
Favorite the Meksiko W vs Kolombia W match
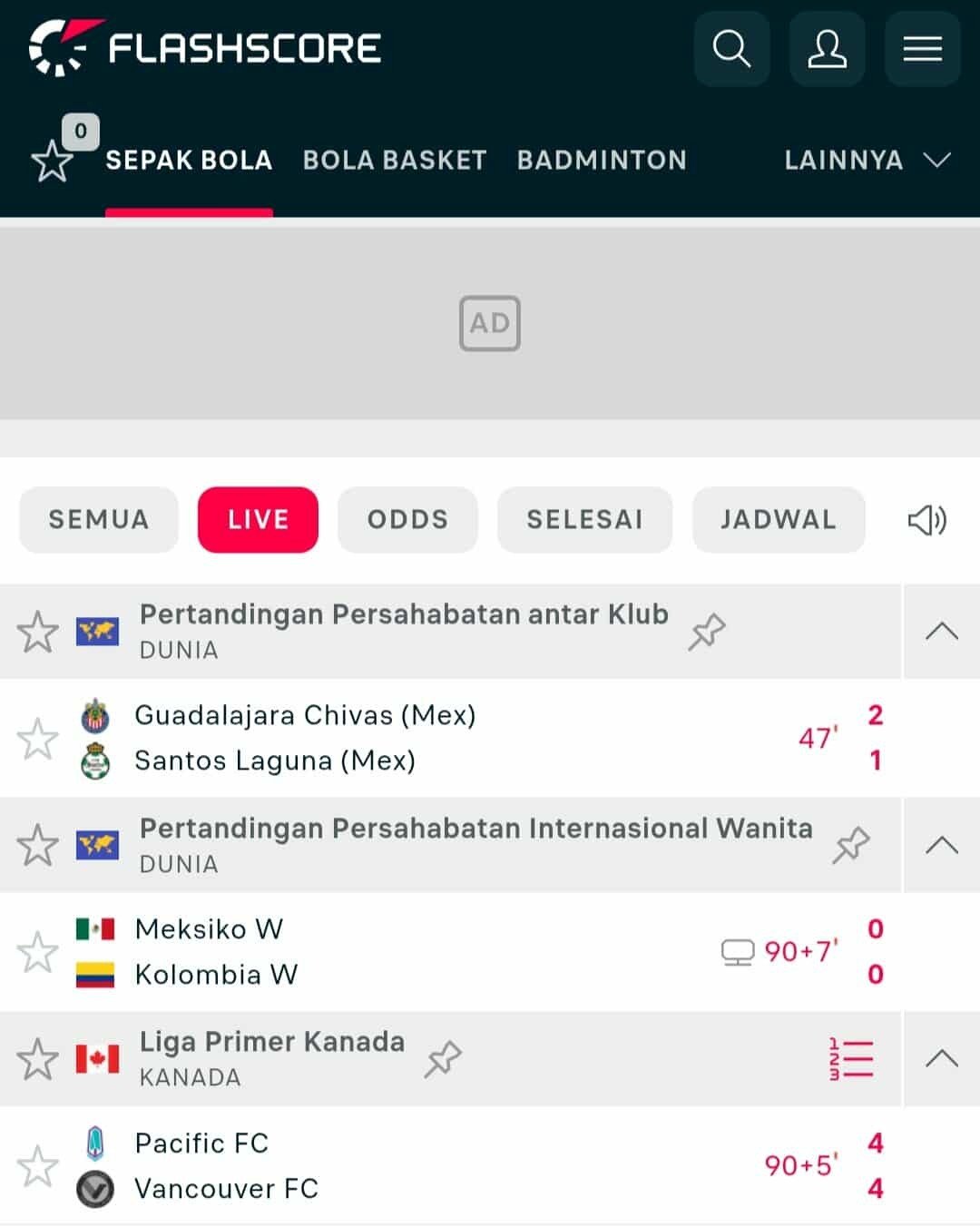[38, 952]
